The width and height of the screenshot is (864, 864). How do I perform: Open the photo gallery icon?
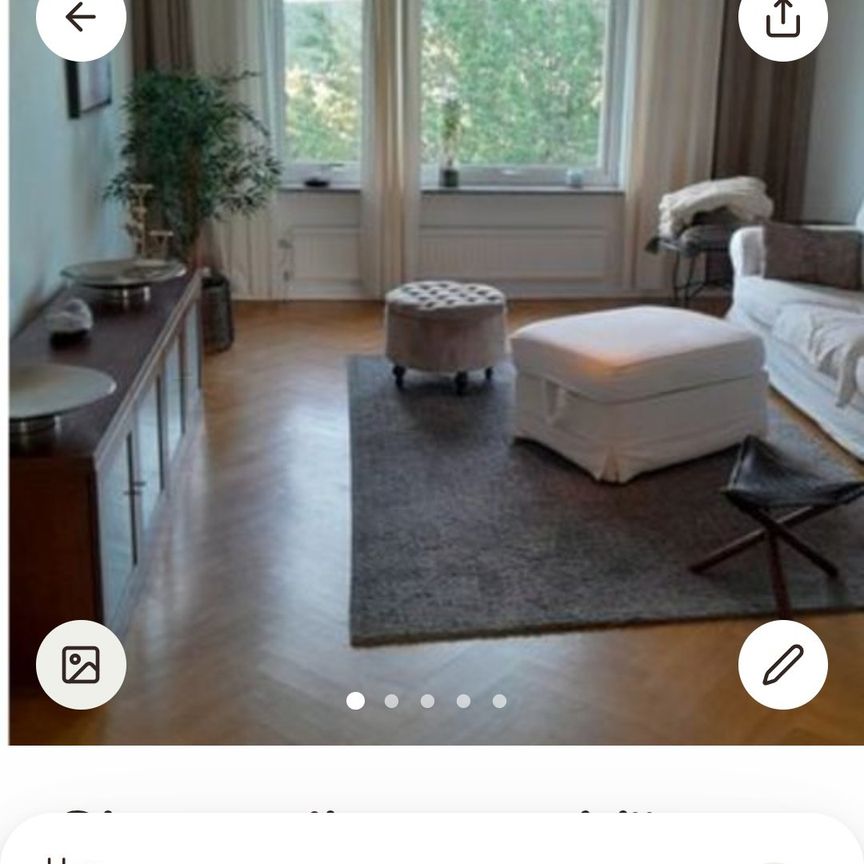pyautogui.click(x=80, y=665)
